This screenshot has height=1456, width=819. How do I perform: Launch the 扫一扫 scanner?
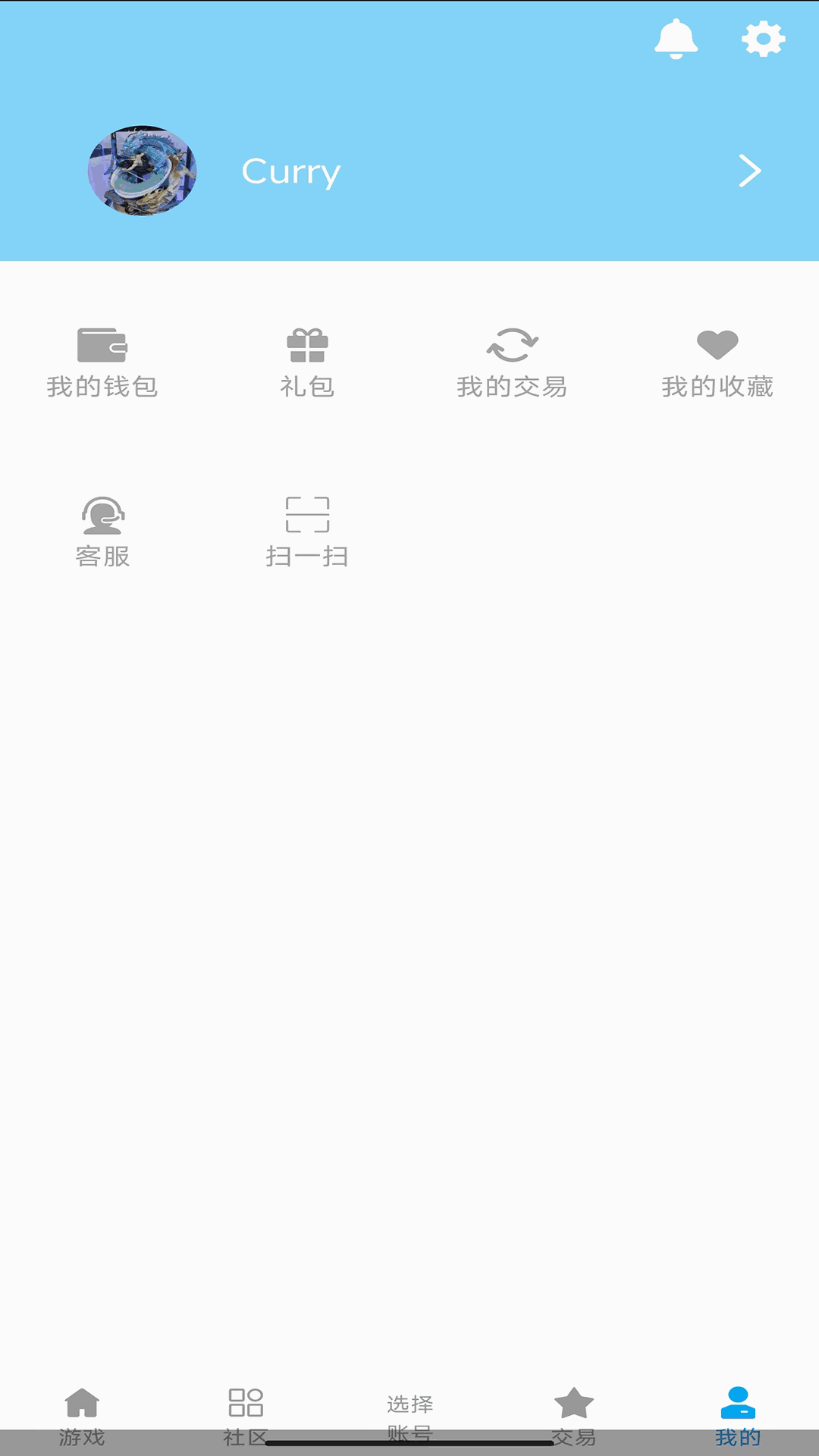point(307,532)
